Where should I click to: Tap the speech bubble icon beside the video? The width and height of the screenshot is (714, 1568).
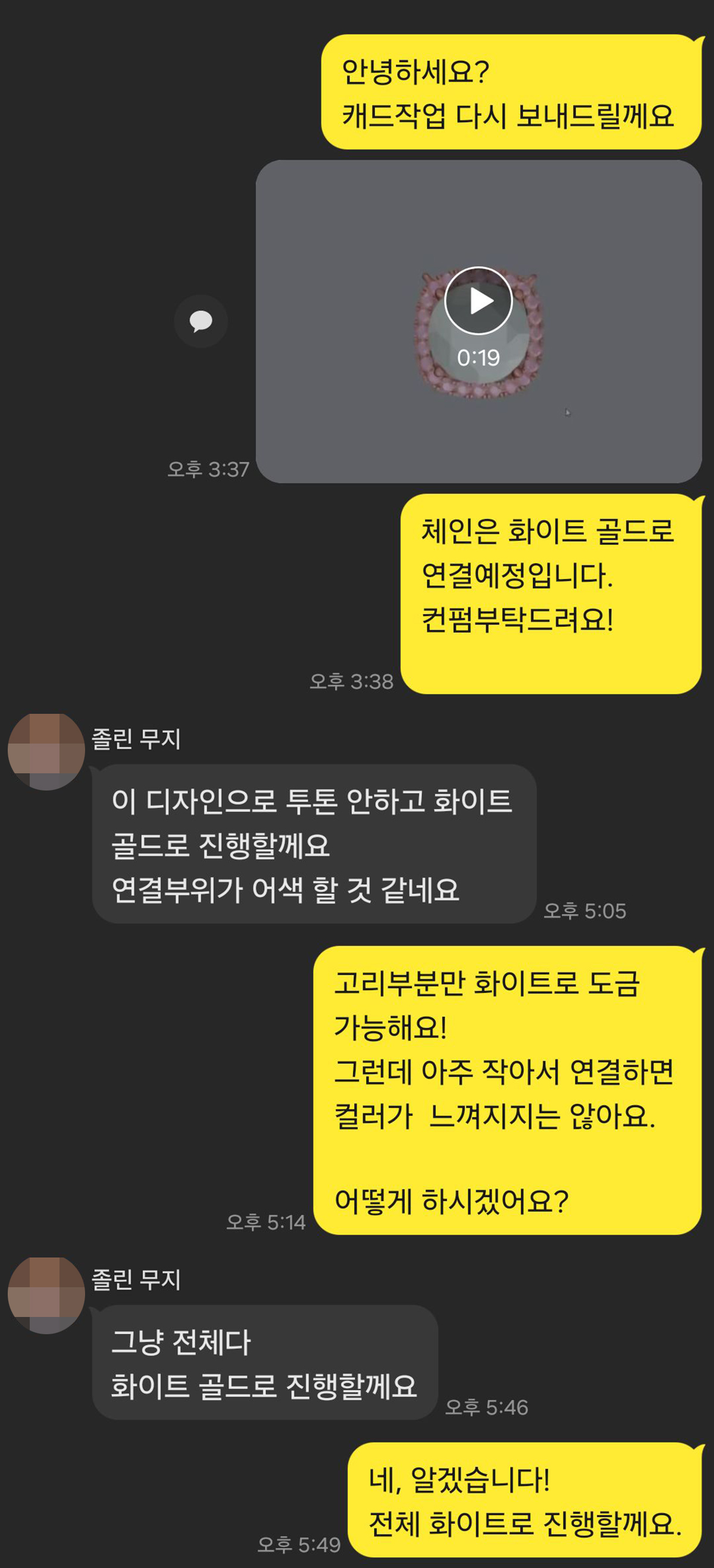click(x=201, y=321)
